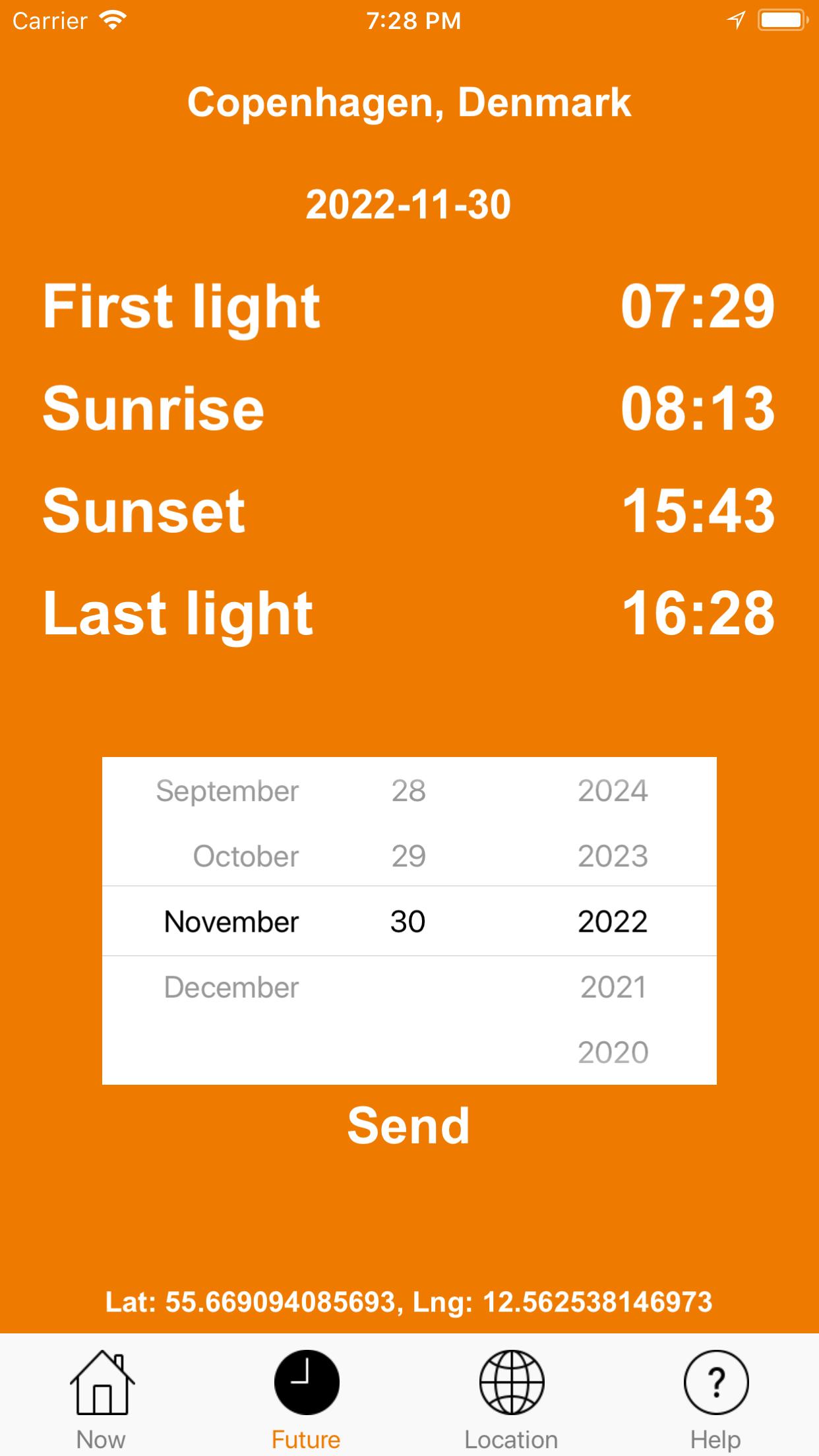
Task: Select year 2020 in the year wheel
Action: pos(613,1052)
